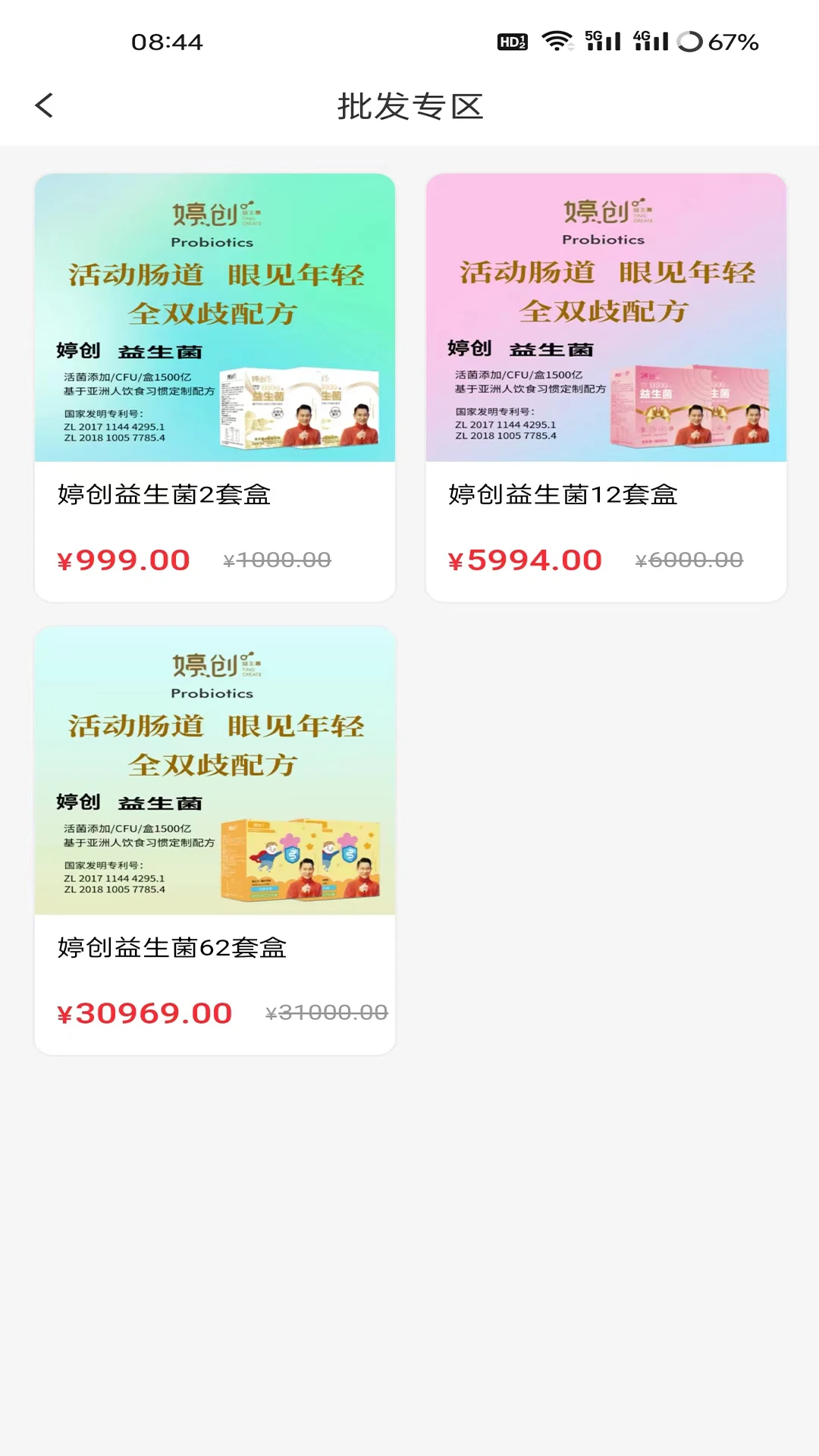Screen dimensions: 819x1456
Task: Select the product title 婷创益生菌12套盒
Action: point(563,495)
